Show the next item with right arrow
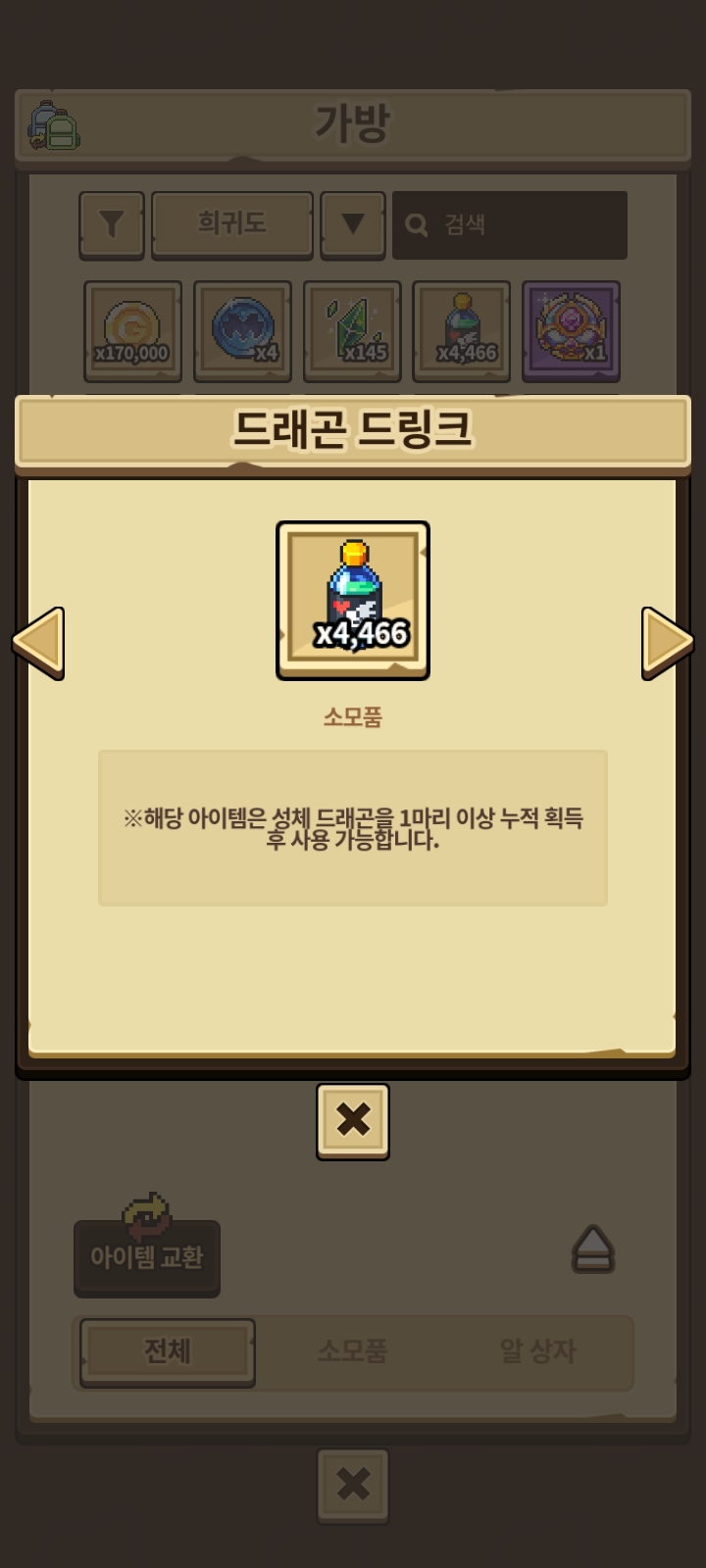The height and width of the screenshot is (1568, 706). [x=667, y=643]
